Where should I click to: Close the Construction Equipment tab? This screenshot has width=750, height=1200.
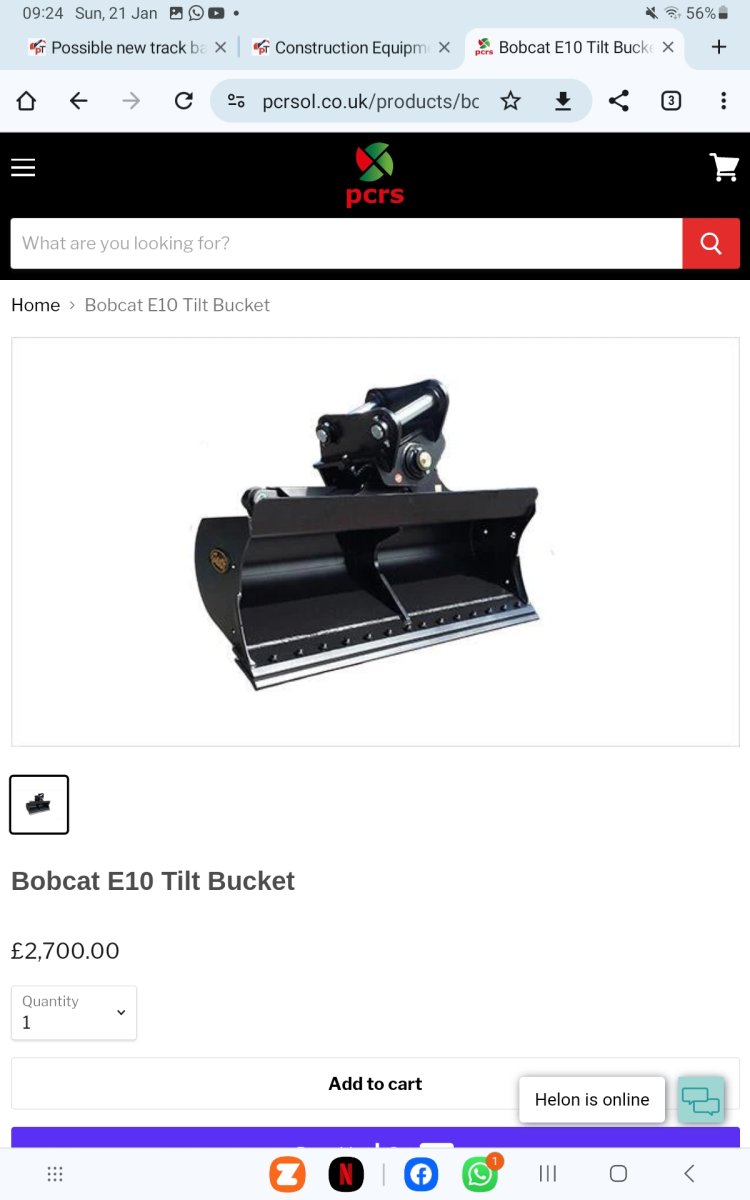(444, 47)
